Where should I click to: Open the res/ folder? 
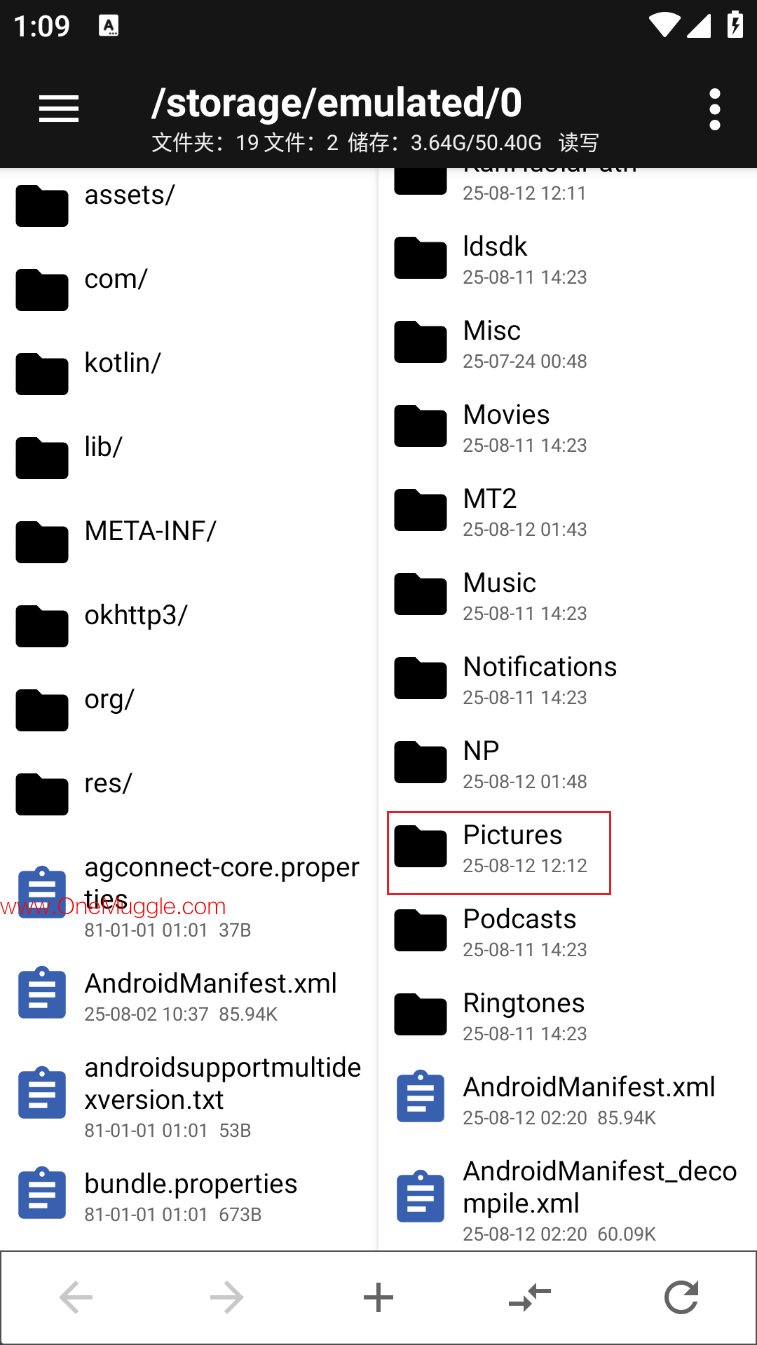(108, 784)
